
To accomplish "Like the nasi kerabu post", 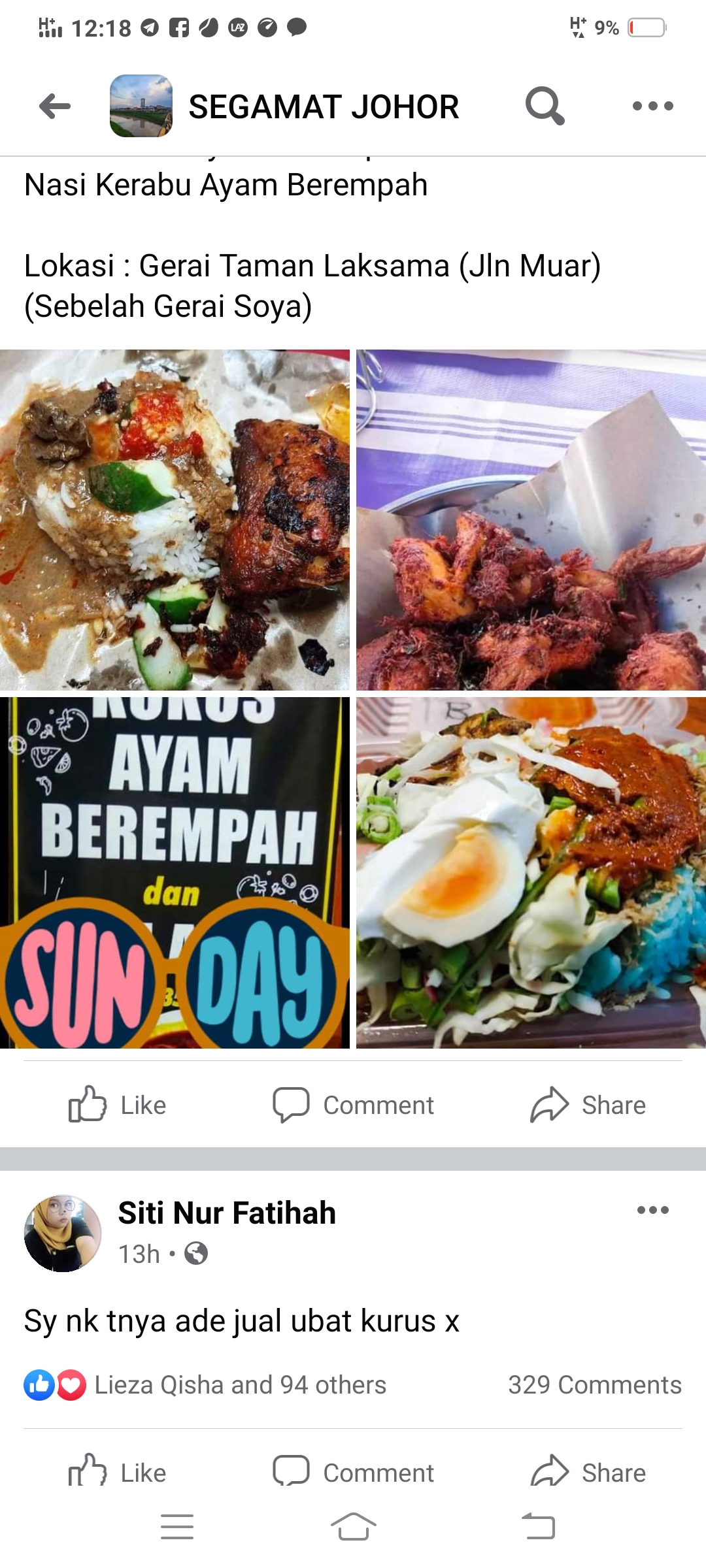I will coord(118,1105).
